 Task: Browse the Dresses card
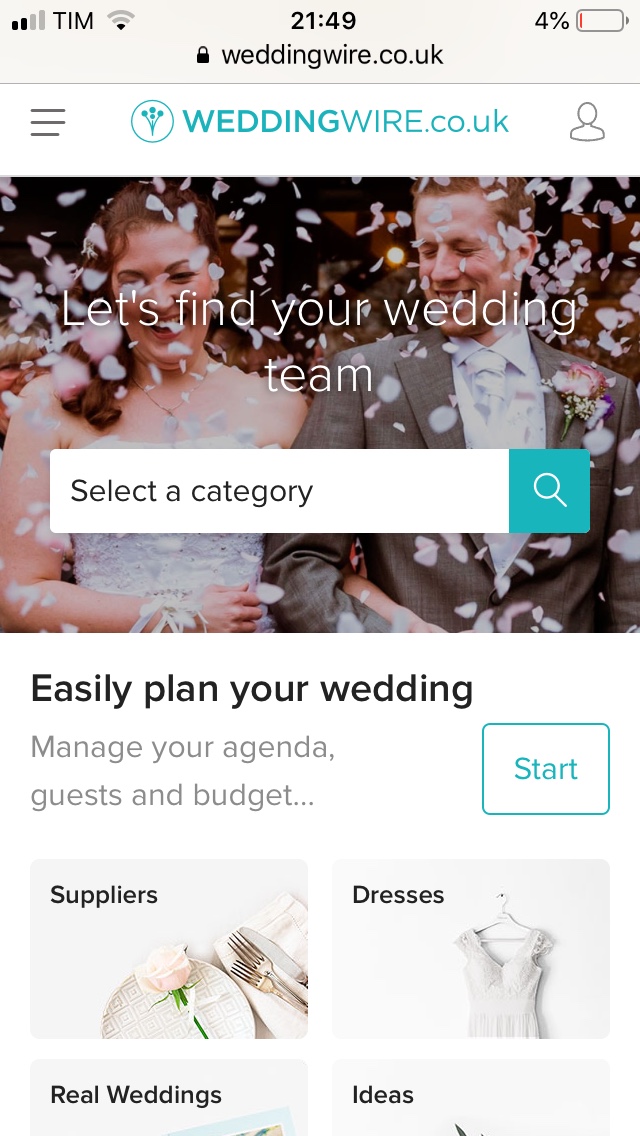point(471,948)
